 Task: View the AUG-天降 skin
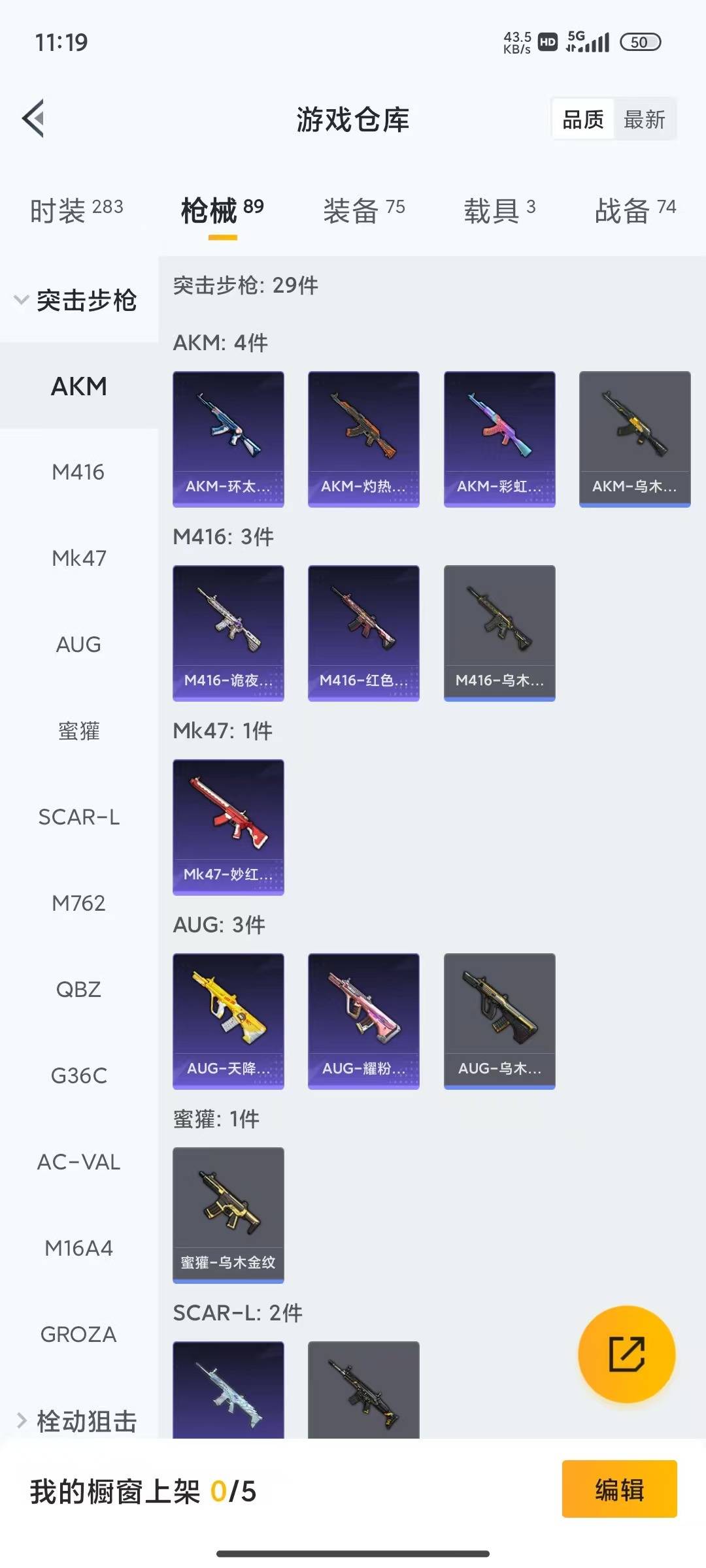228,1021
